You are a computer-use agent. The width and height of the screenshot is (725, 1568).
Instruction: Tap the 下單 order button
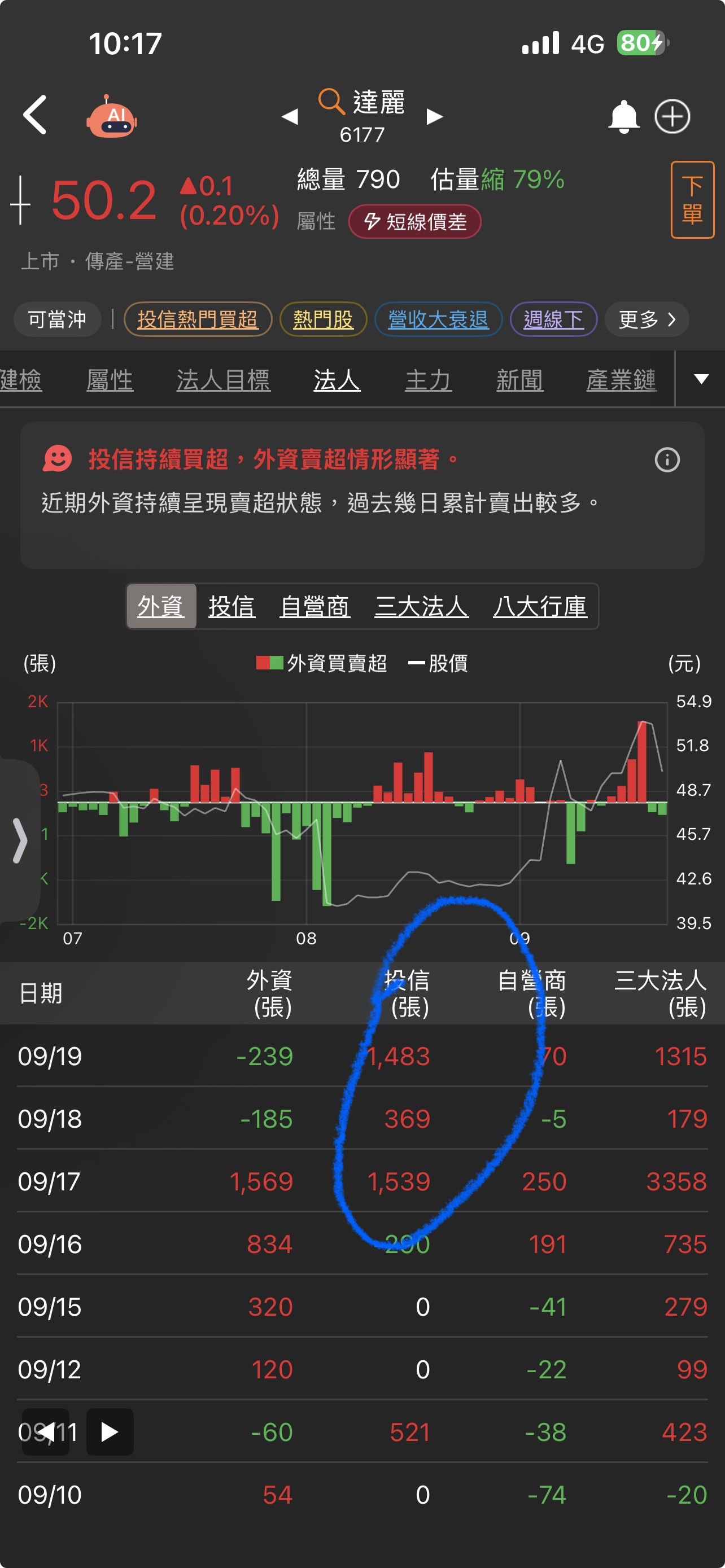(x=692, y=200)
